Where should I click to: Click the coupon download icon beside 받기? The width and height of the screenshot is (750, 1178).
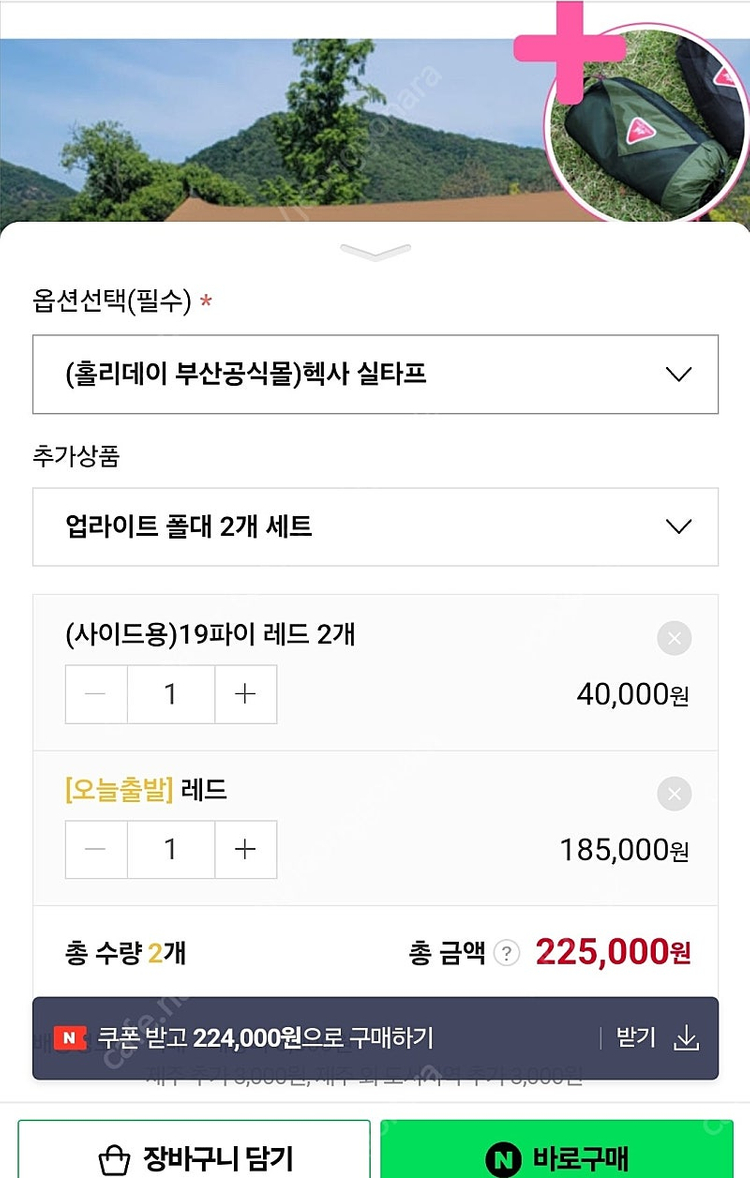(688, 1039)
